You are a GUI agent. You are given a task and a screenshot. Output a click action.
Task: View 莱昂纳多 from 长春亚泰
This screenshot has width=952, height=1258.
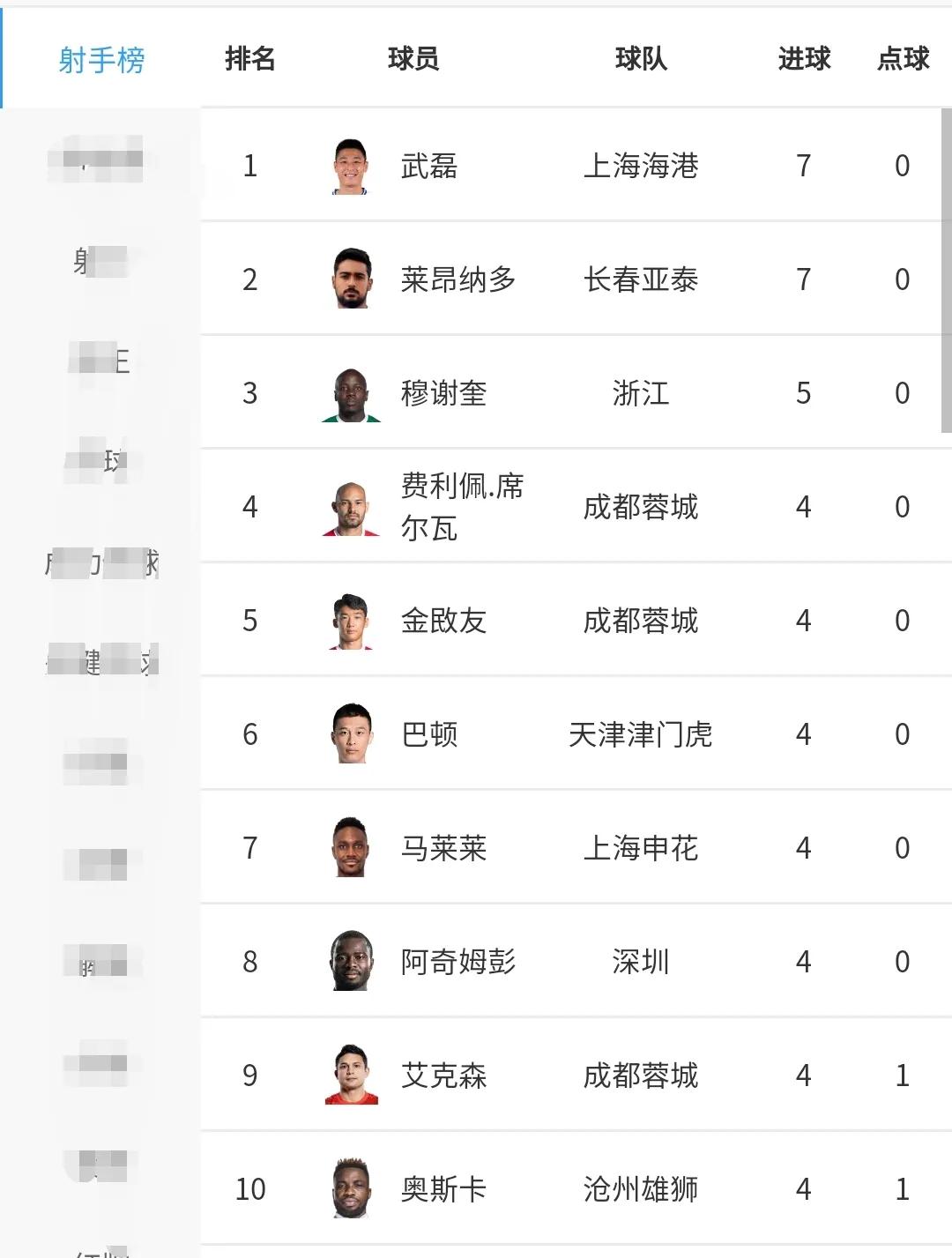pos(457,279)
